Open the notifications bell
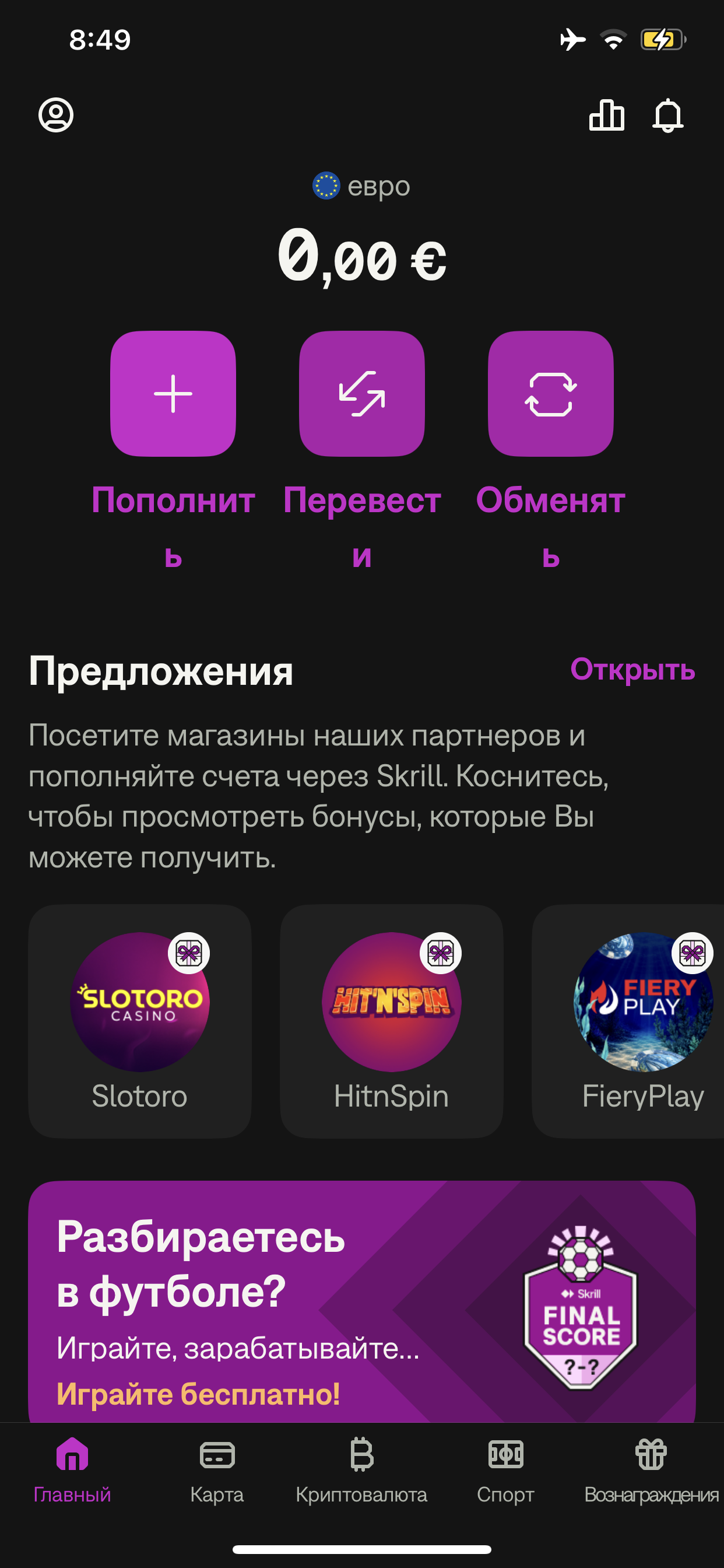 point(667,115)
